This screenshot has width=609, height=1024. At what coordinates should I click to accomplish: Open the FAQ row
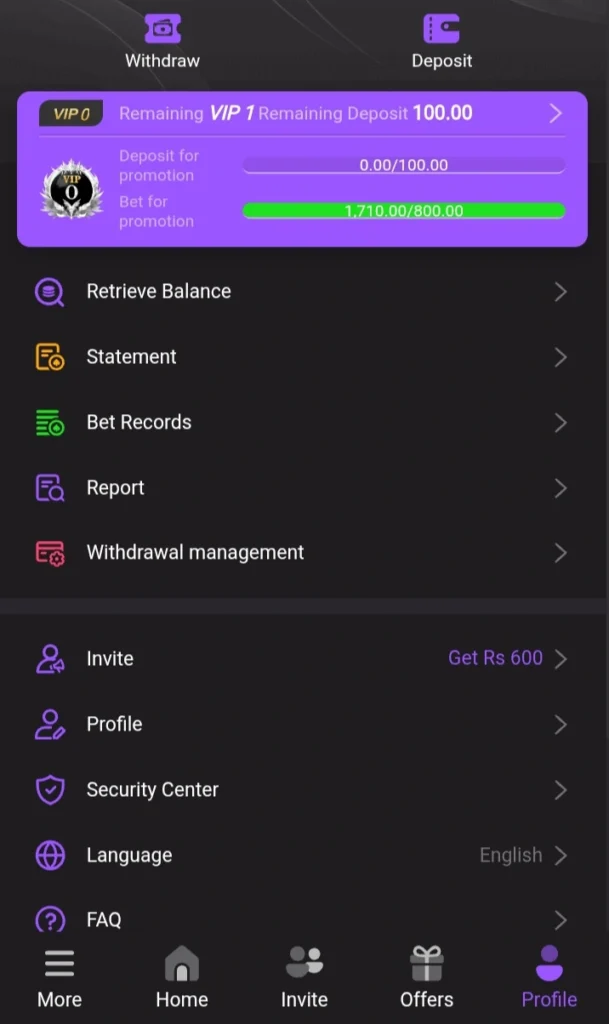300,919
